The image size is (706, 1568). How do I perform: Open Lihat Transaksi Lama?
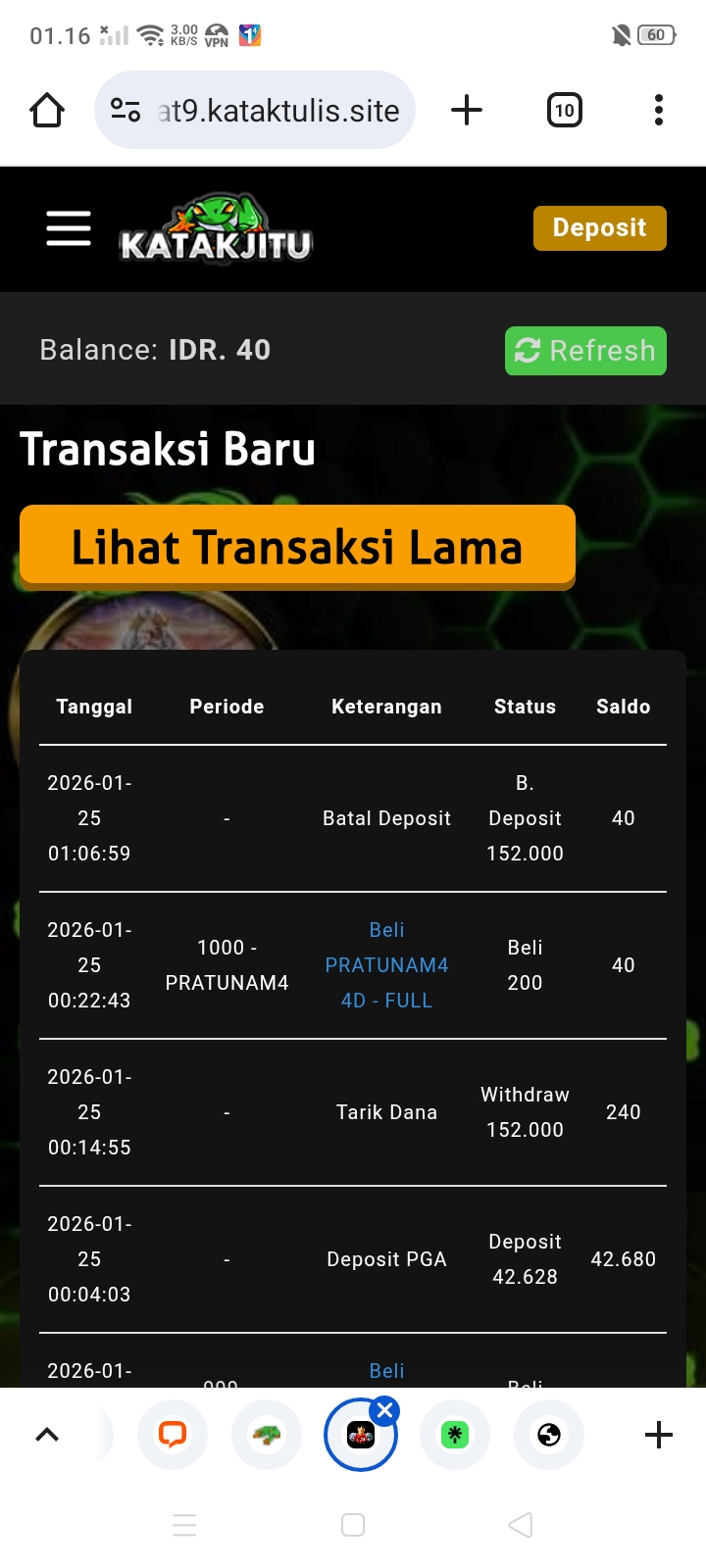click(297, 547)
